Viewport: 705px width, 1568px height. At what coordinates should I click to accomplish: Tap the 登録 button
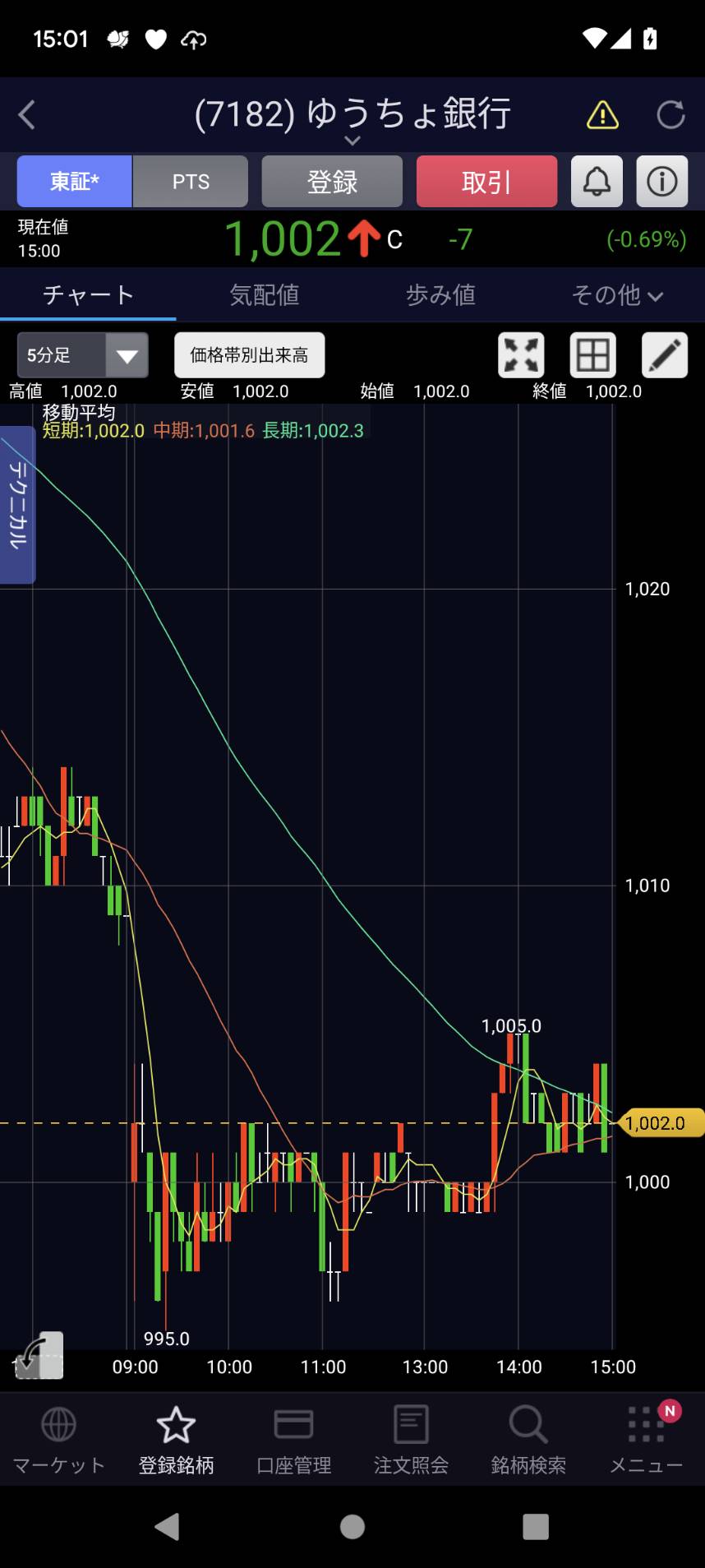click(332, 182)
